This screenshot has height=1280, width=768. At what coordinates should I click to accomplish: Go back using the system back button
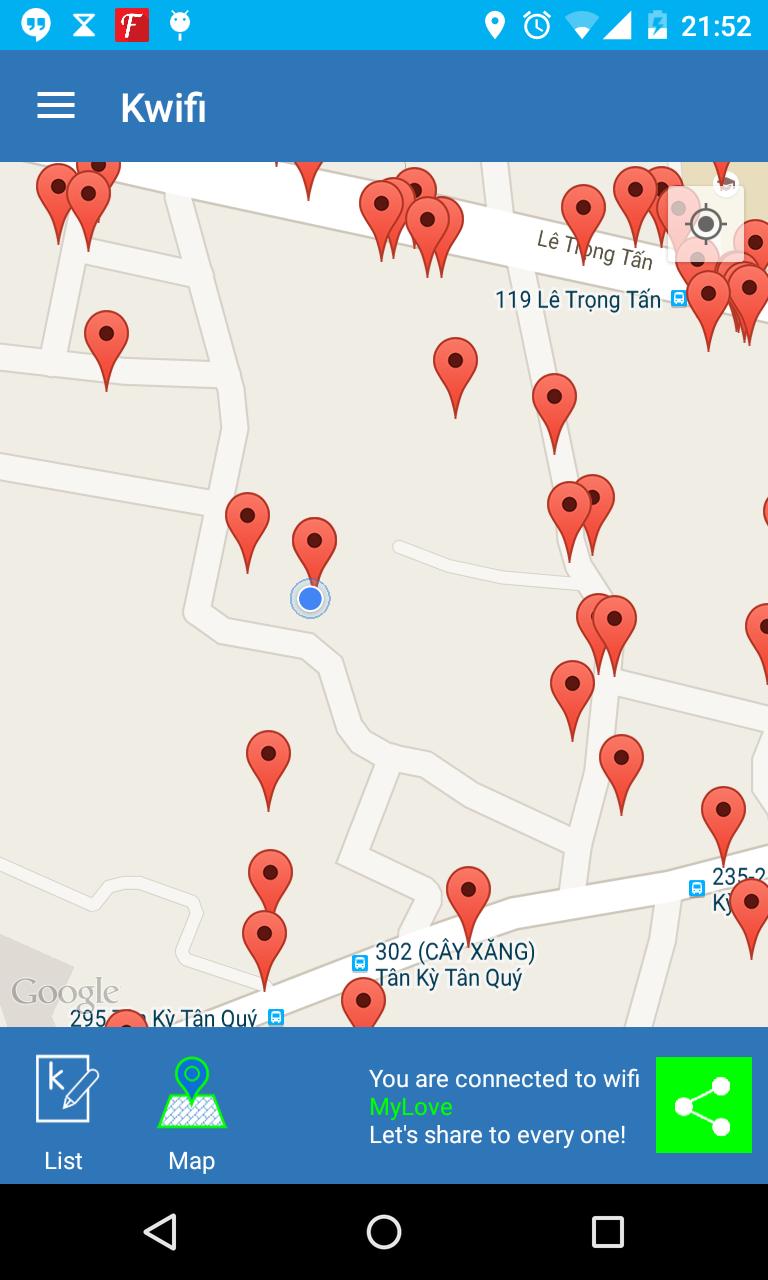pos(160,1232)
